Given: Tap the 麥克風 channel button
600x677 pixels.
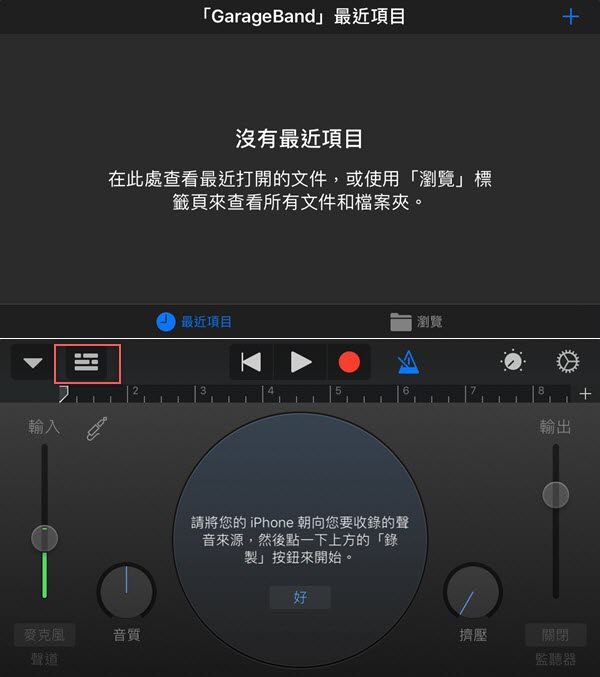Looking at the screenshot, I should point(44,635).
